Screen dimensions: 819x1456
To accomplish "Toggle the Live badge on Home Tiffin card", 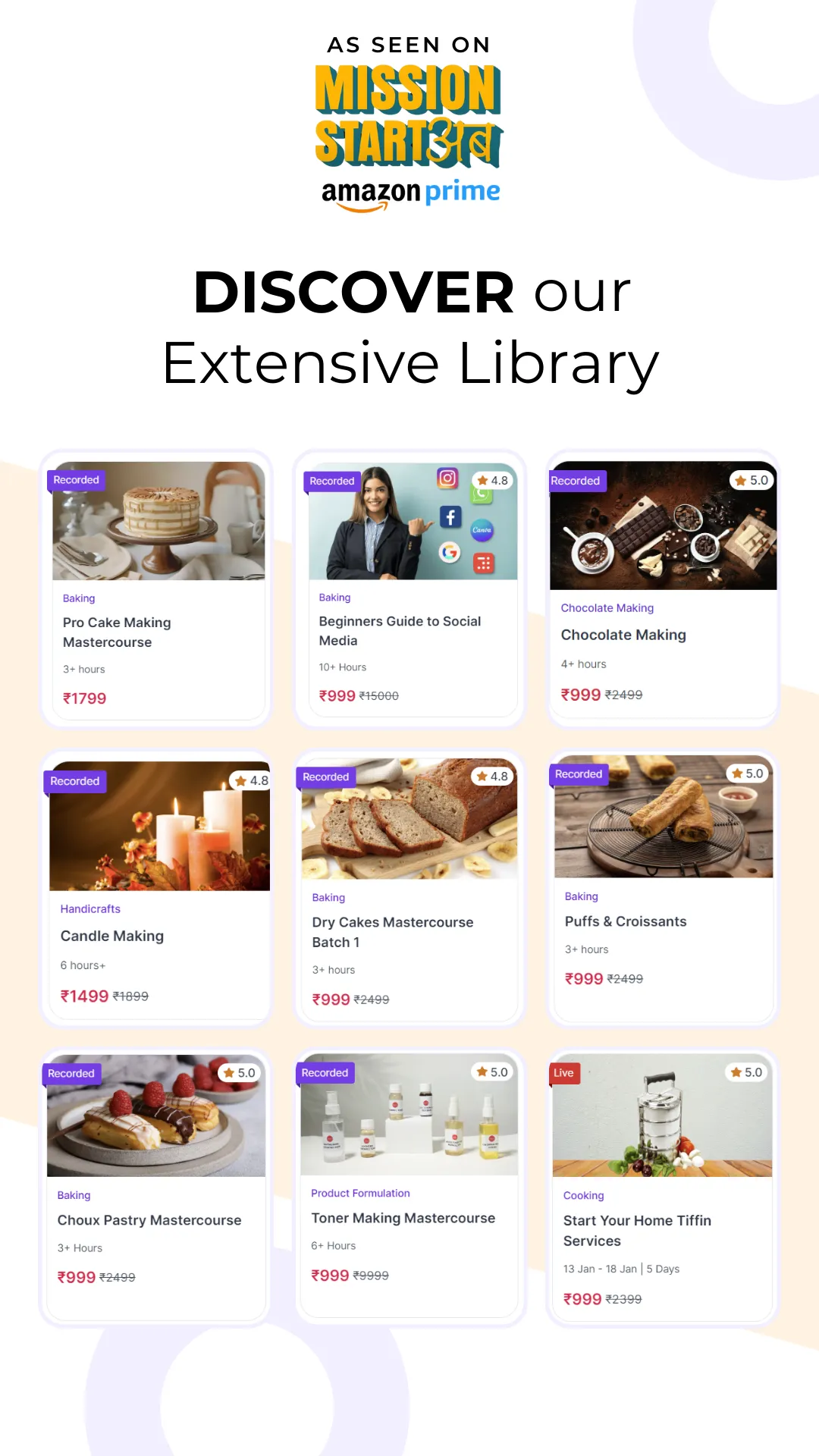I will [x=563, y=1073].
